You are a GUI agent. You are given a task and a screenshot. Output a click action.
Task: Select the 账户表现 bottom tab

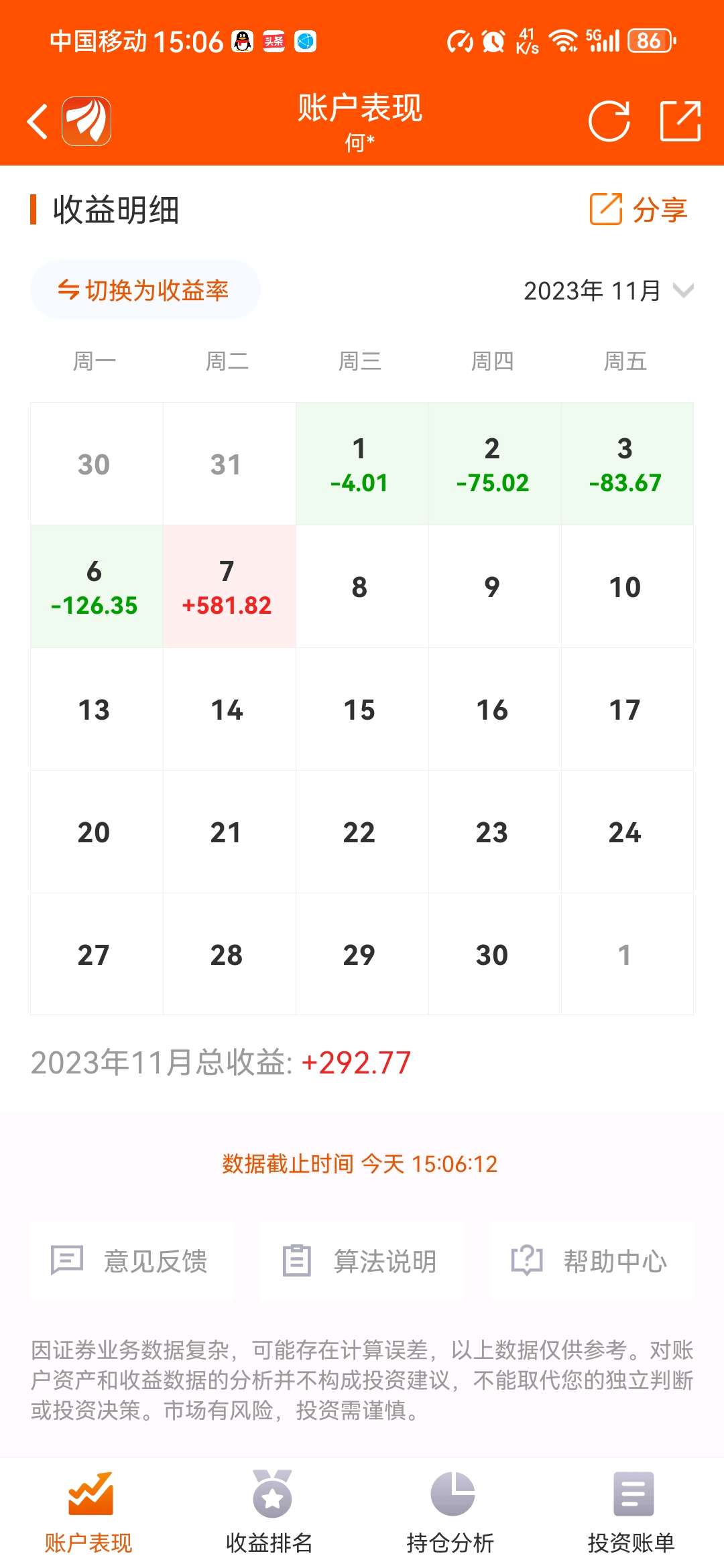[90, 1514]
